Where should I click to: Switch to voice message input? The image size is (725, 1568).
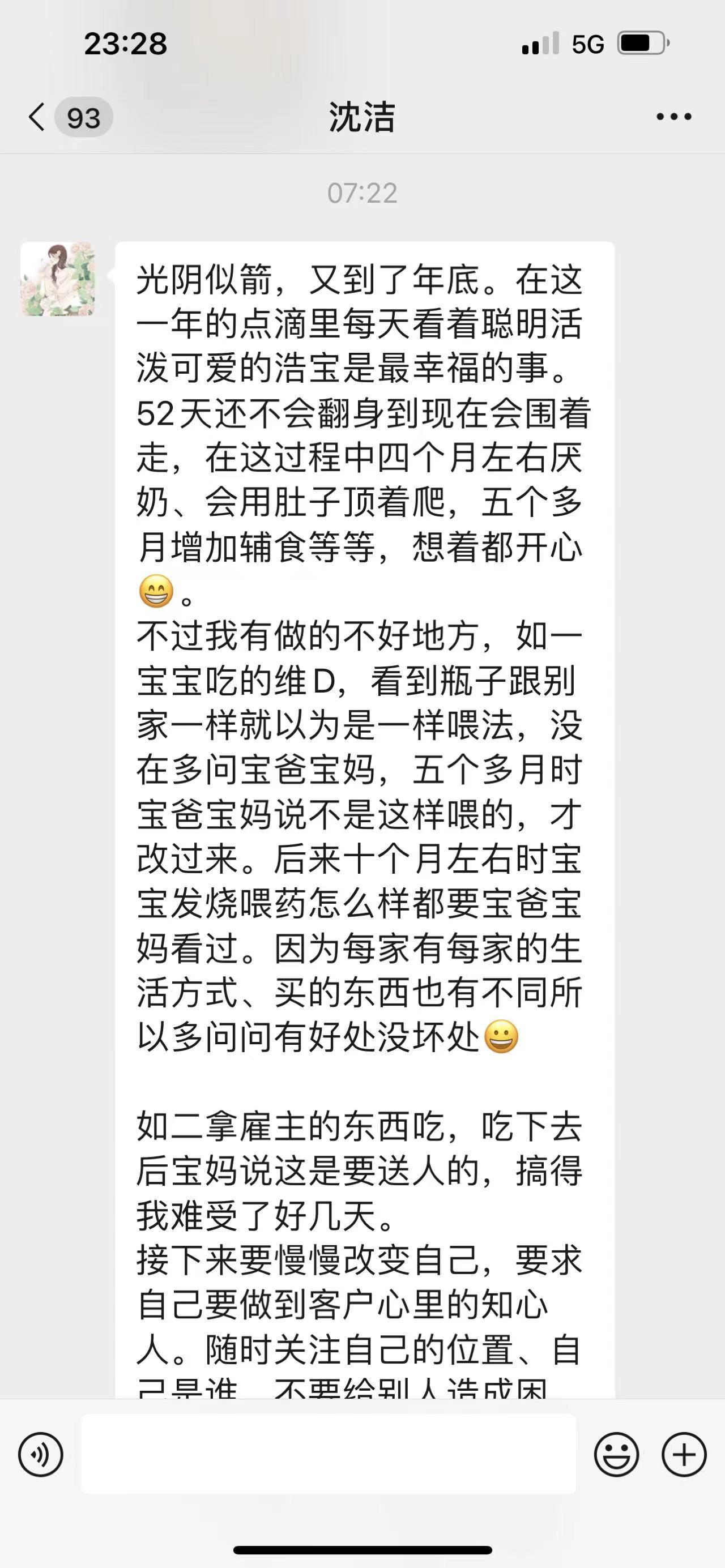click(x=41, y=1454)
